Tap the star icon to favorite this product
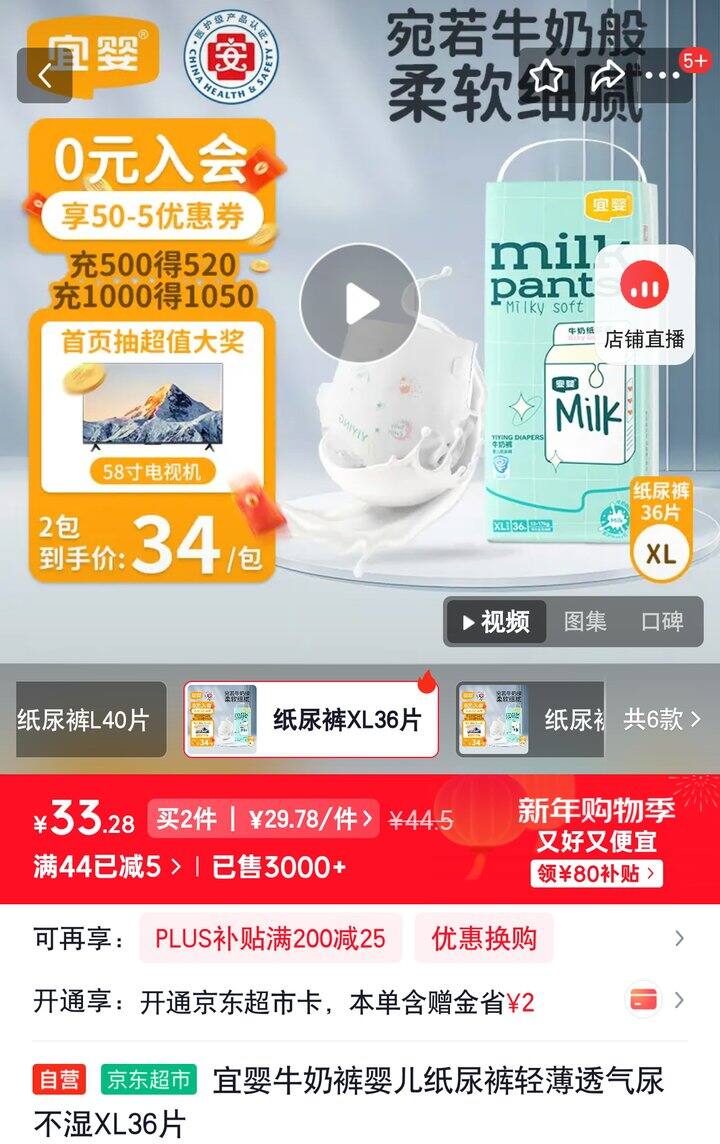This screenshot has width=720, height=1144. (545, 75)
